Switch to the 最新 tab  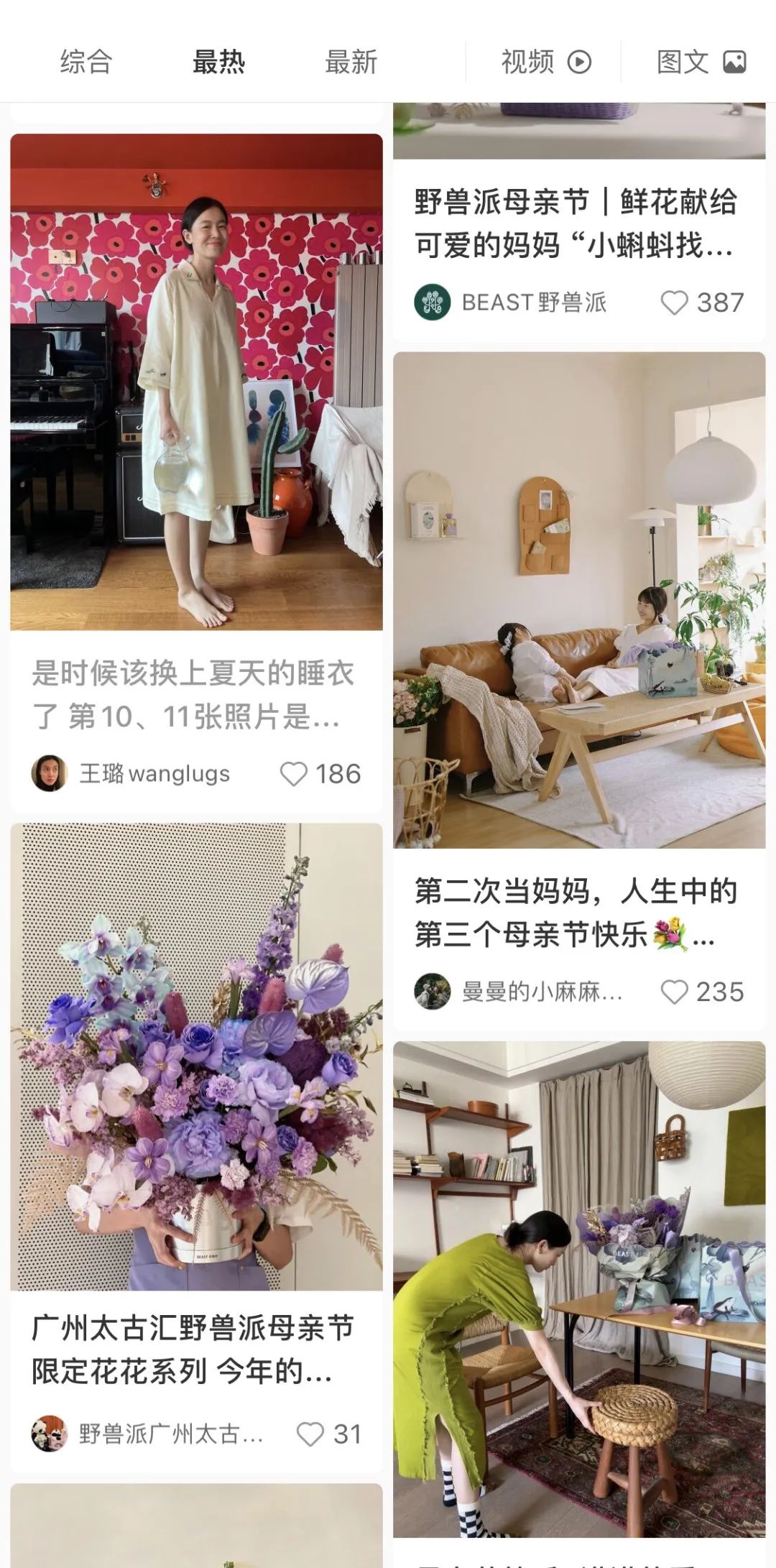[351, 62]
